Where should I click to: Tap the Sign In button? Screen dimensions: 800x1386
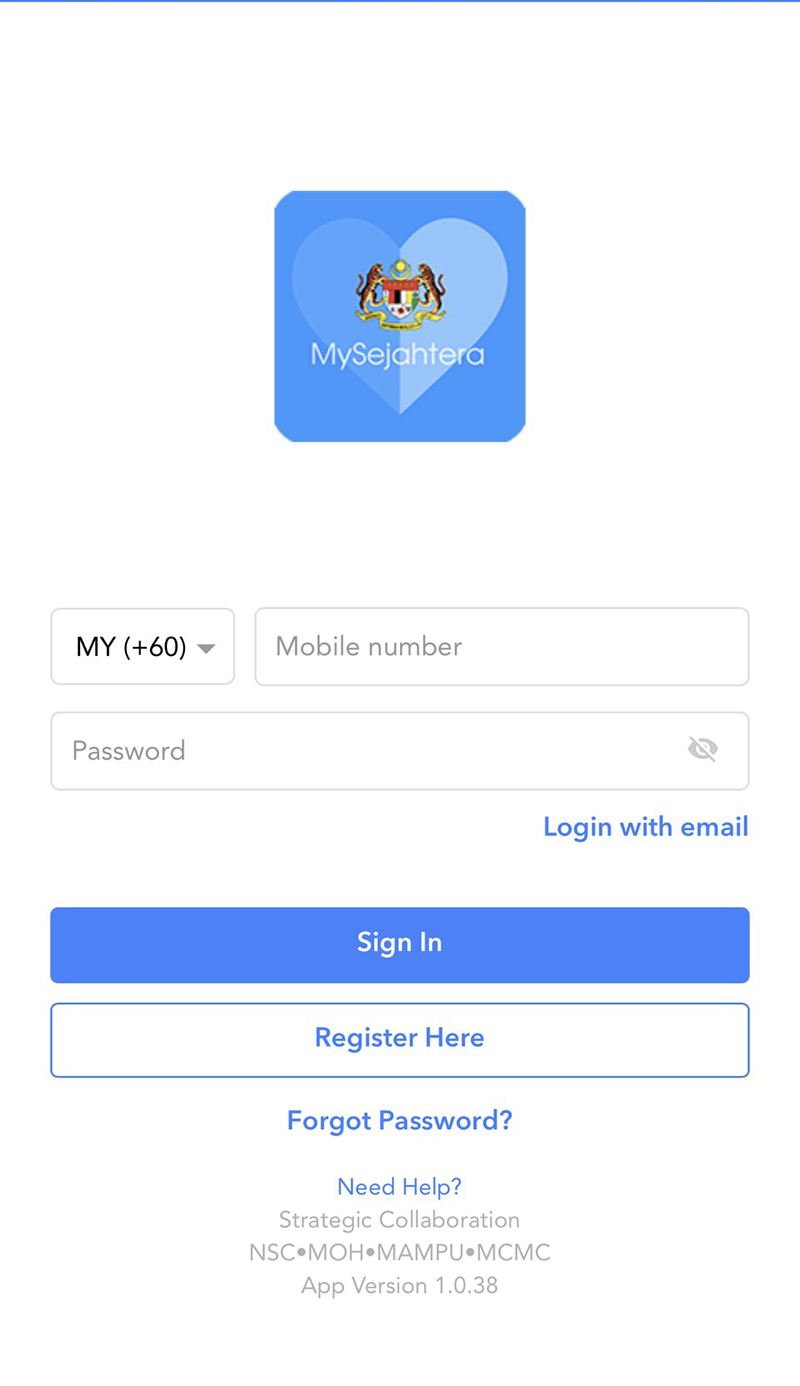tap(400, 945)
